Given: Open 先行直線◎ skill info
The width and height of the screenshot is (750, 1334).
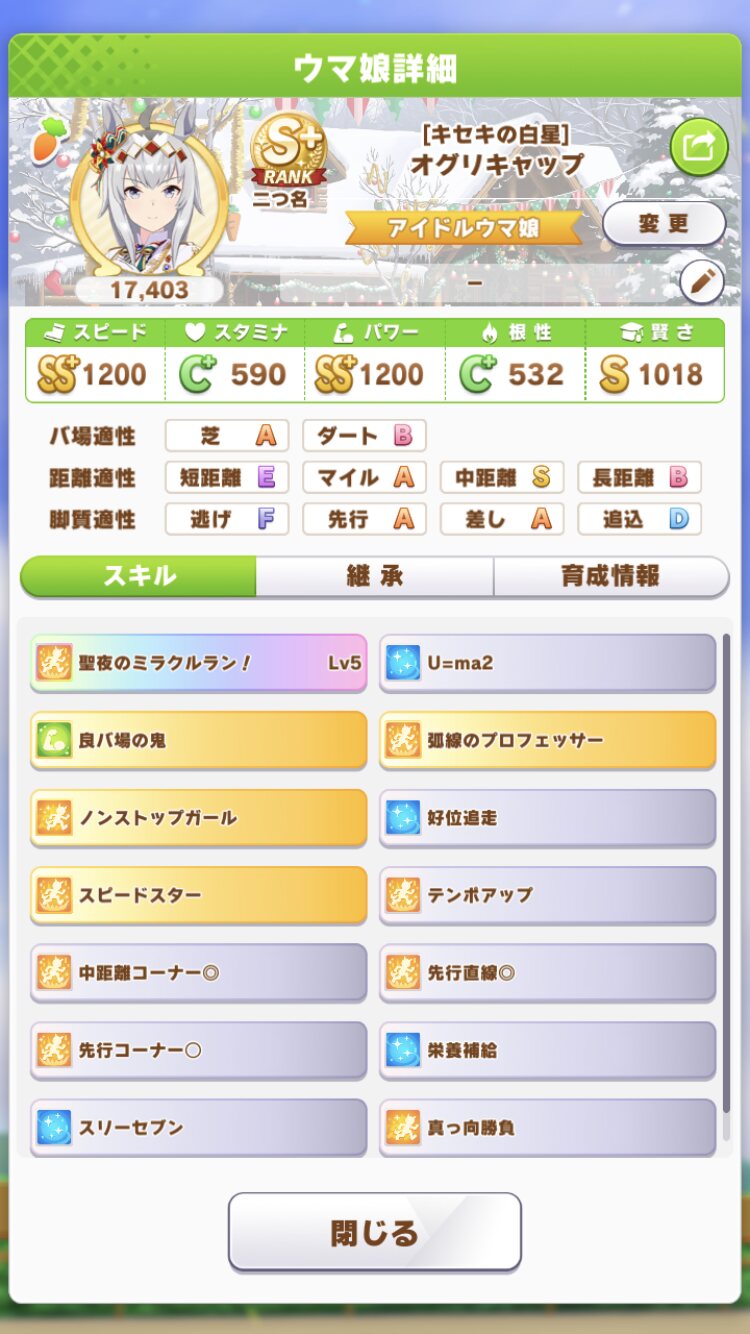Looking at the screenshot, I should 548,972.
